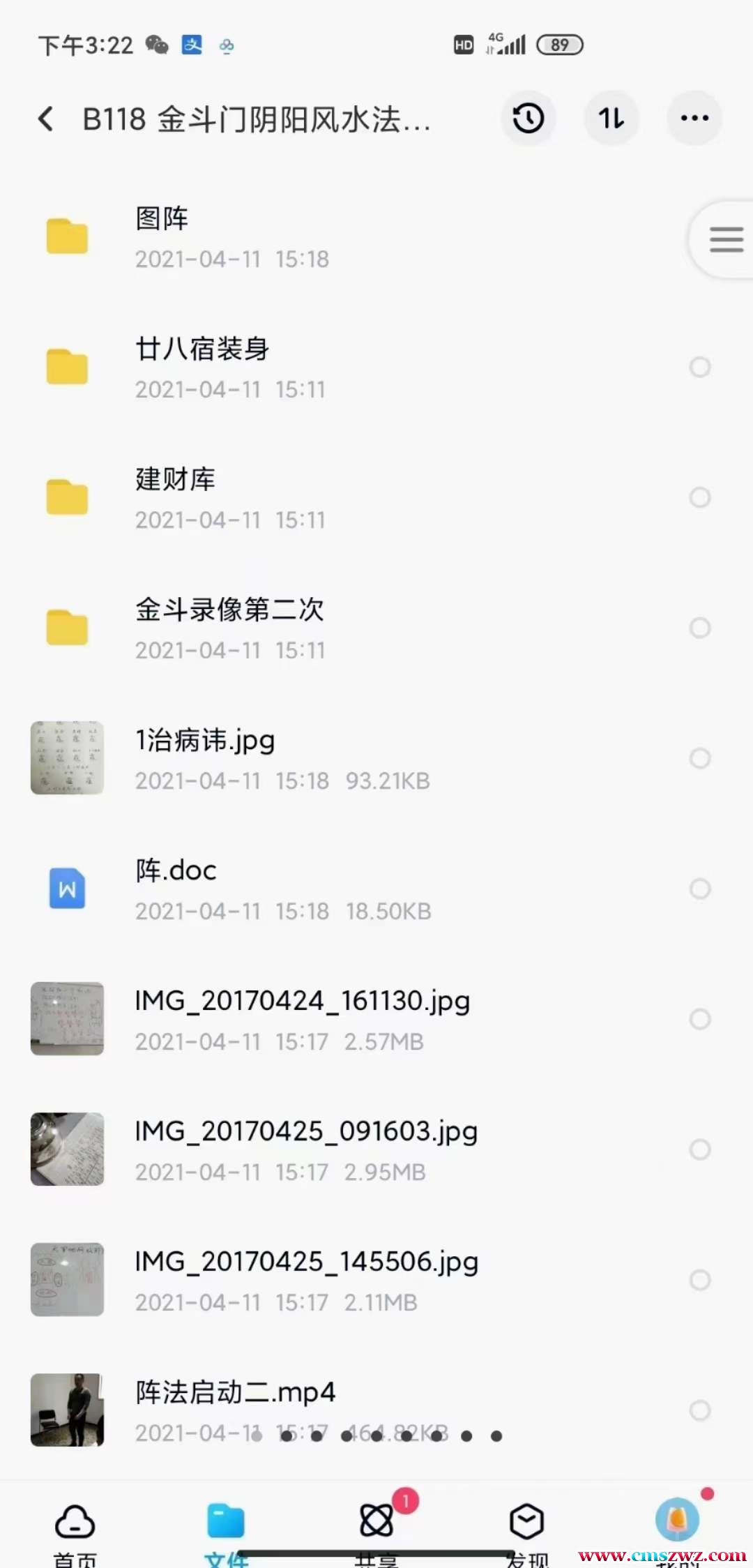753x1568 pixels.
Task: Tick the checkbox next to 阵.doc
Action: tap(699, 889)
